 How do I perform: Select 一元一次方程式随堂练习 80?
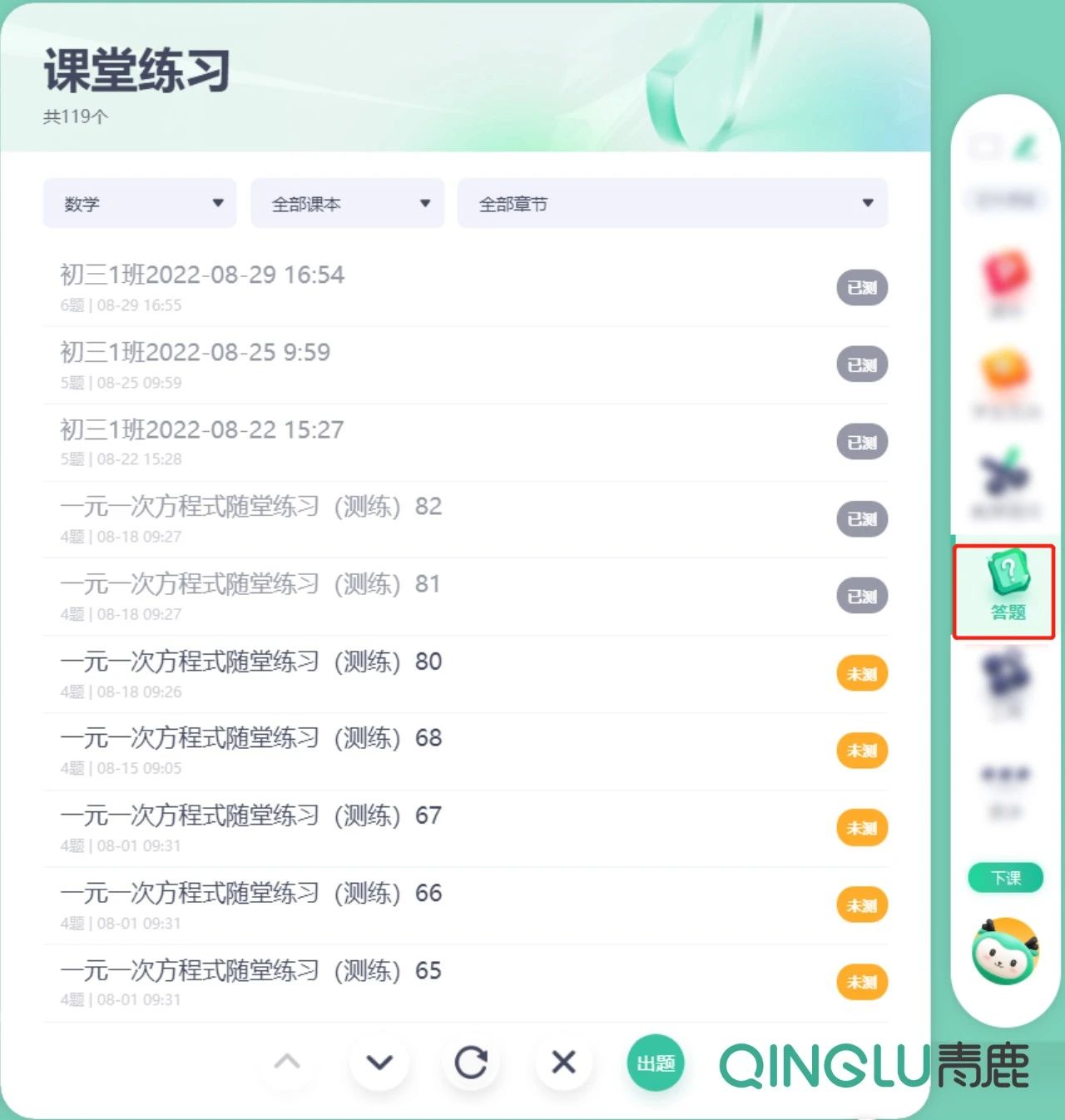click(250, 662)
